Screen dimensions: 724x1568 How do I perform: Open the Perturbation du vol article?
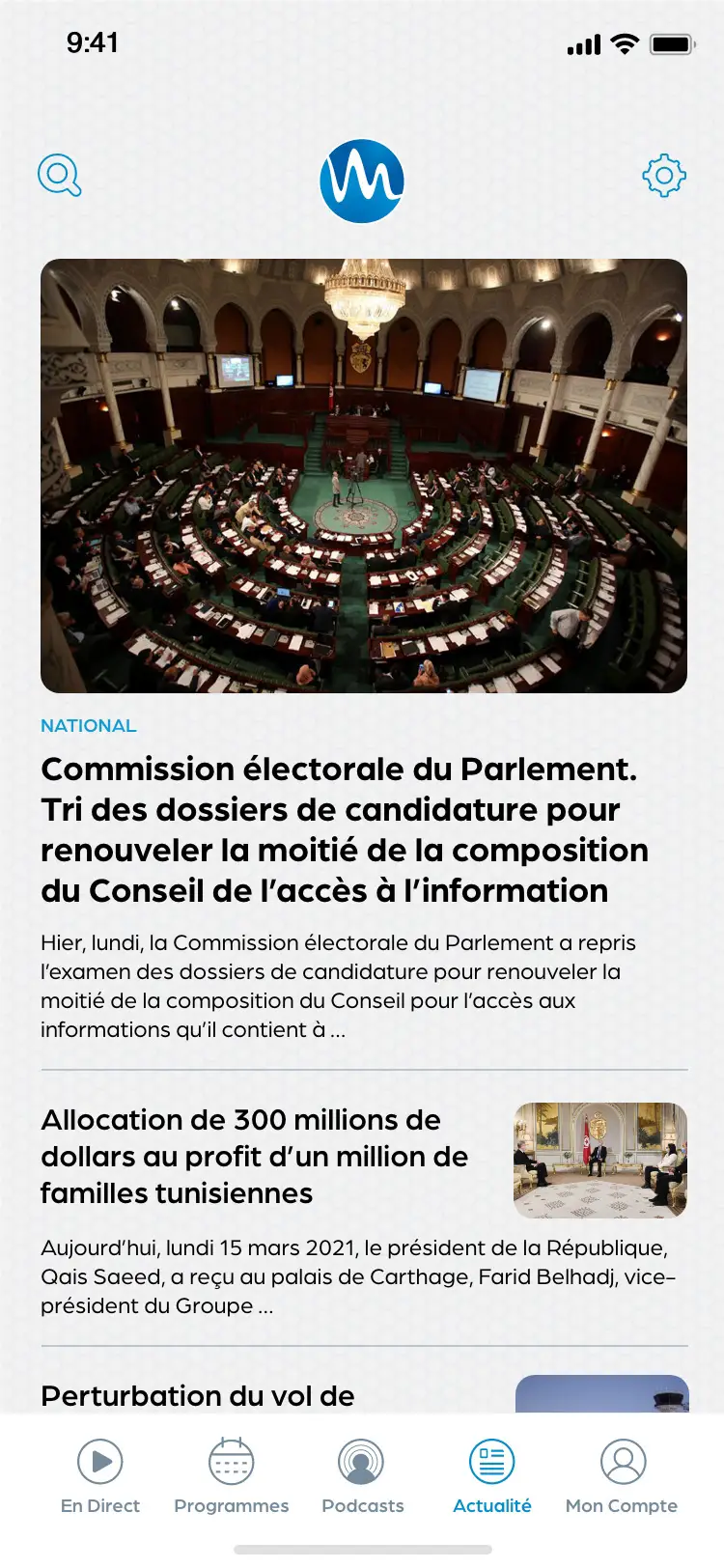(x=198, y=1396)
